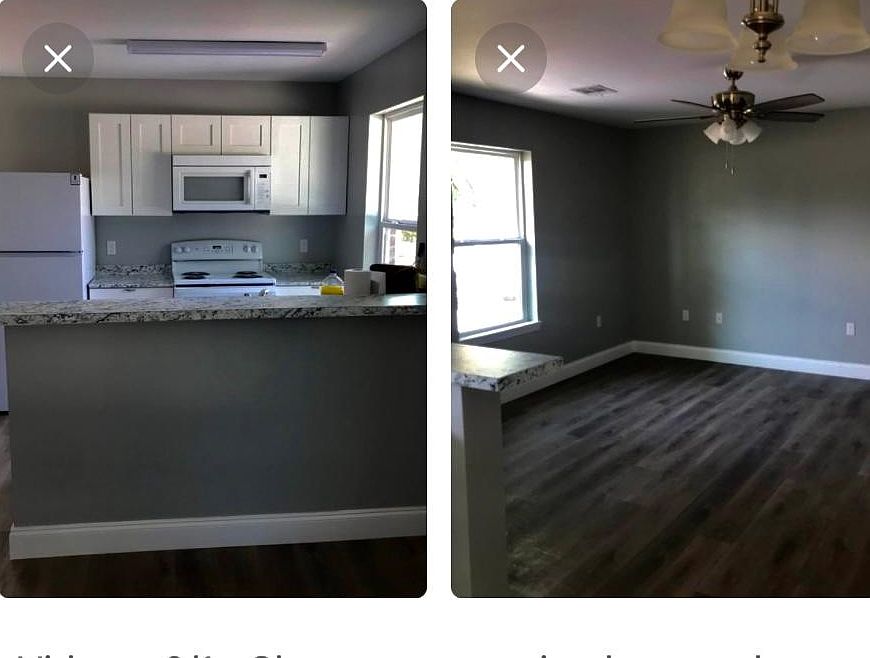Remove the living room photo with its X
This screenshot has height=658, width=870.
pyautogui.click(x=511, y=59)
